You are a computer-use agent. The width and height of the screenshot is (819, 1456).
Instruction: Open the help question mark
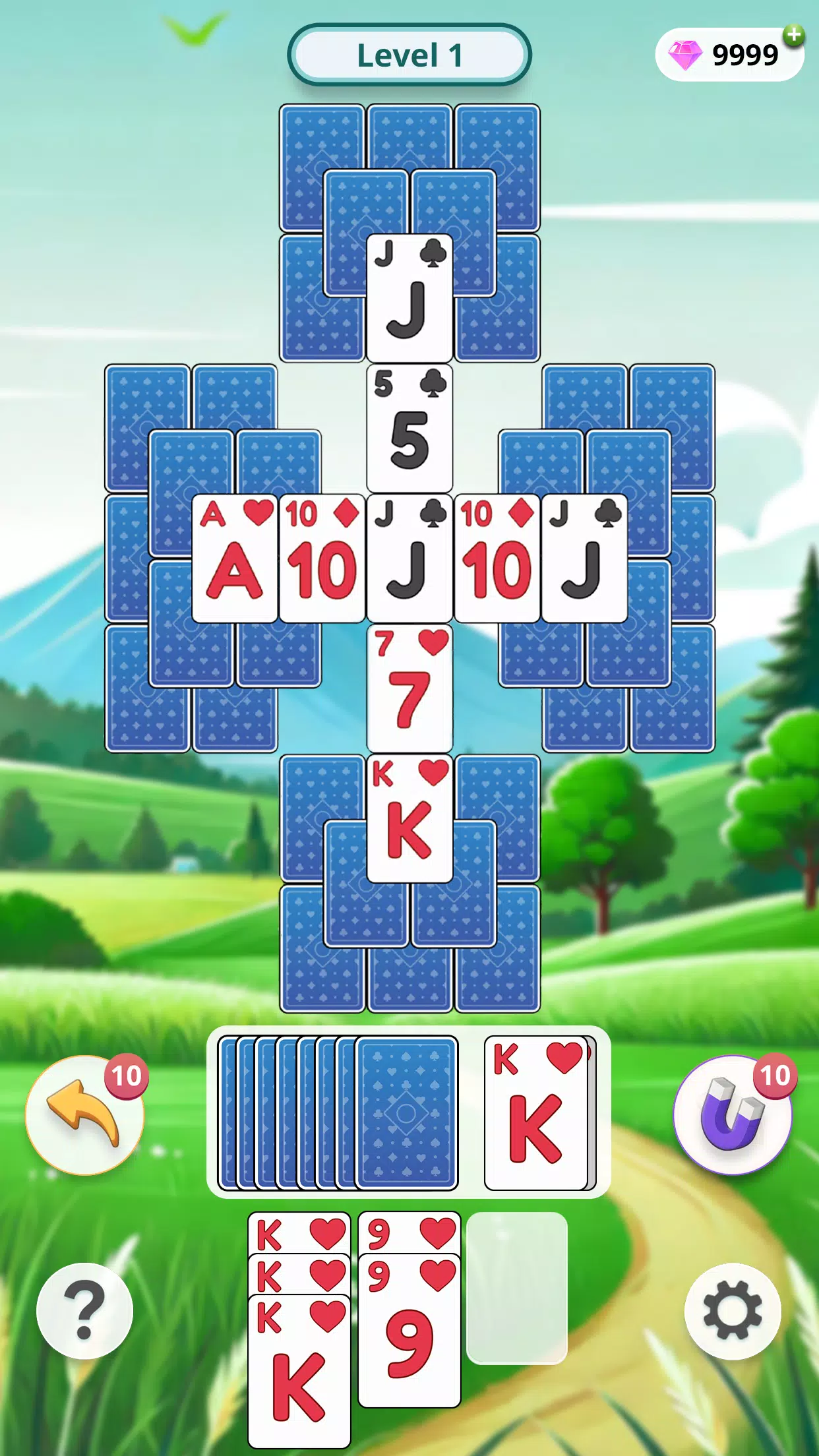click(84, 1310)
